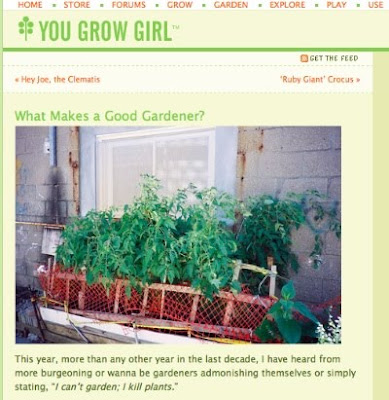
Task: Open the STORE section
Action: tap(77, 5)
